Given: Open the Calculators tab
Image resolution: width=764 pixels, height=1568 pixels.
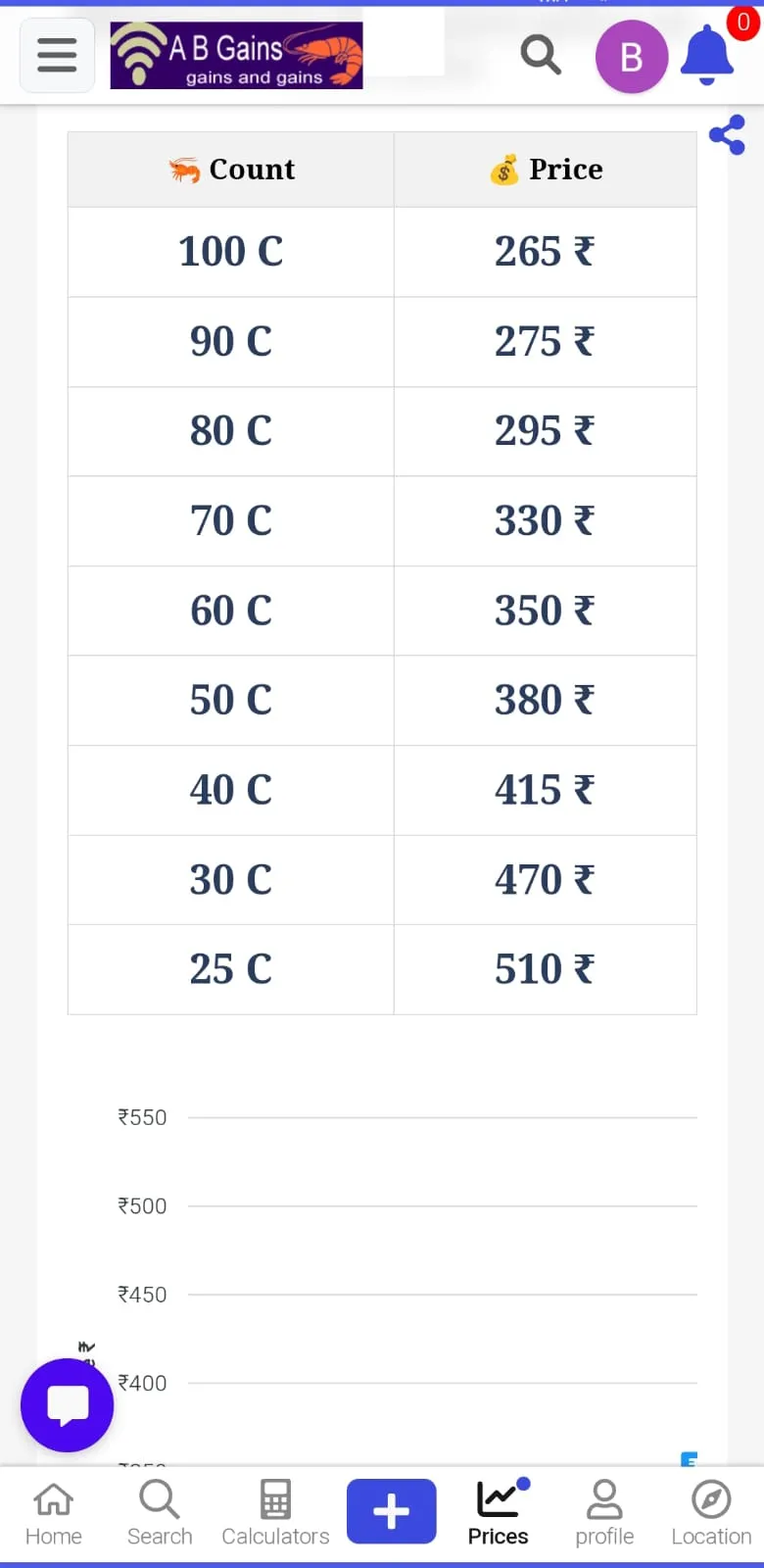Looking at the screenshot, I should (275, 1514).
